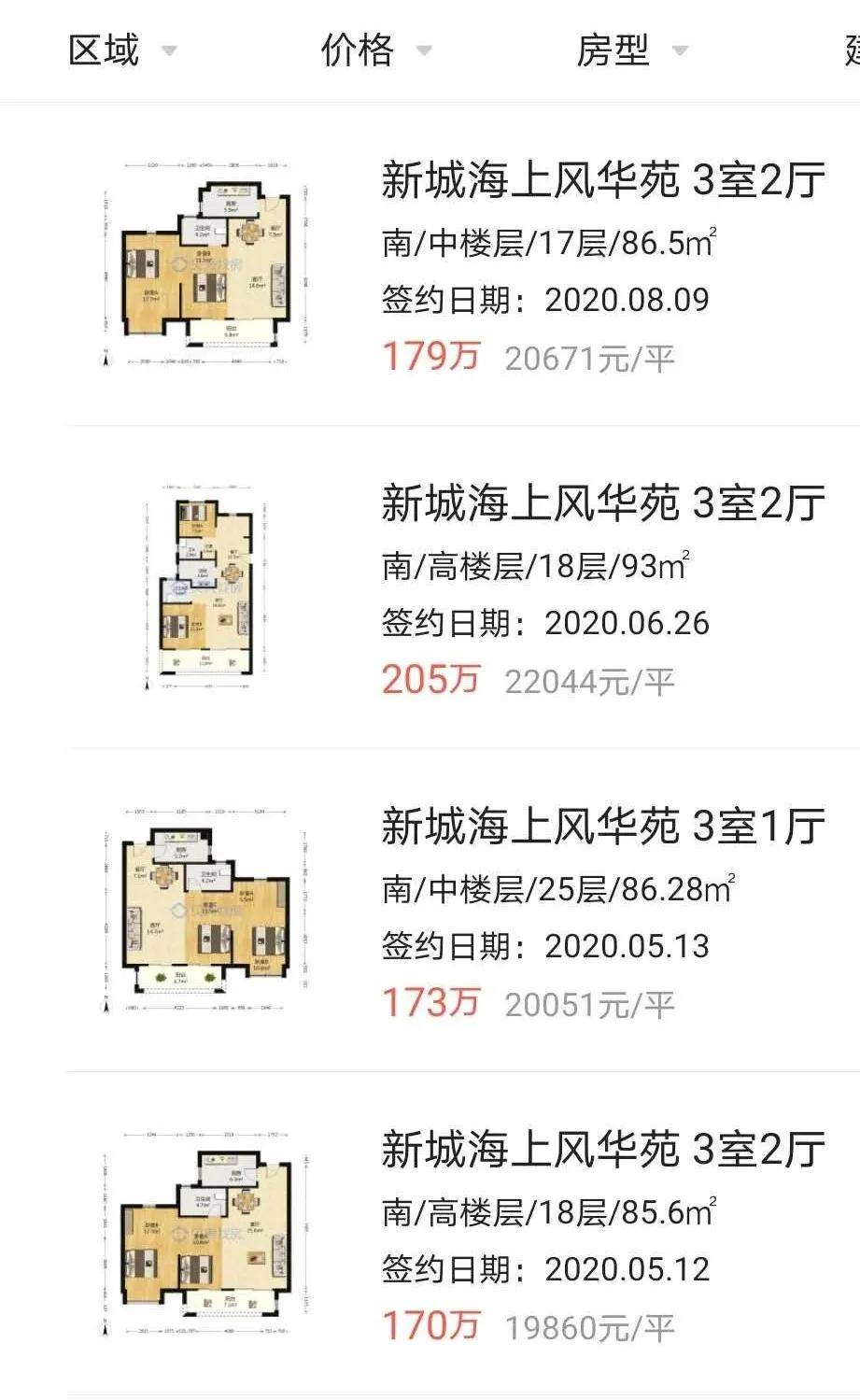Open the 价格 filter dropdown
This screenshot has height=1400, width=860.
358,51
